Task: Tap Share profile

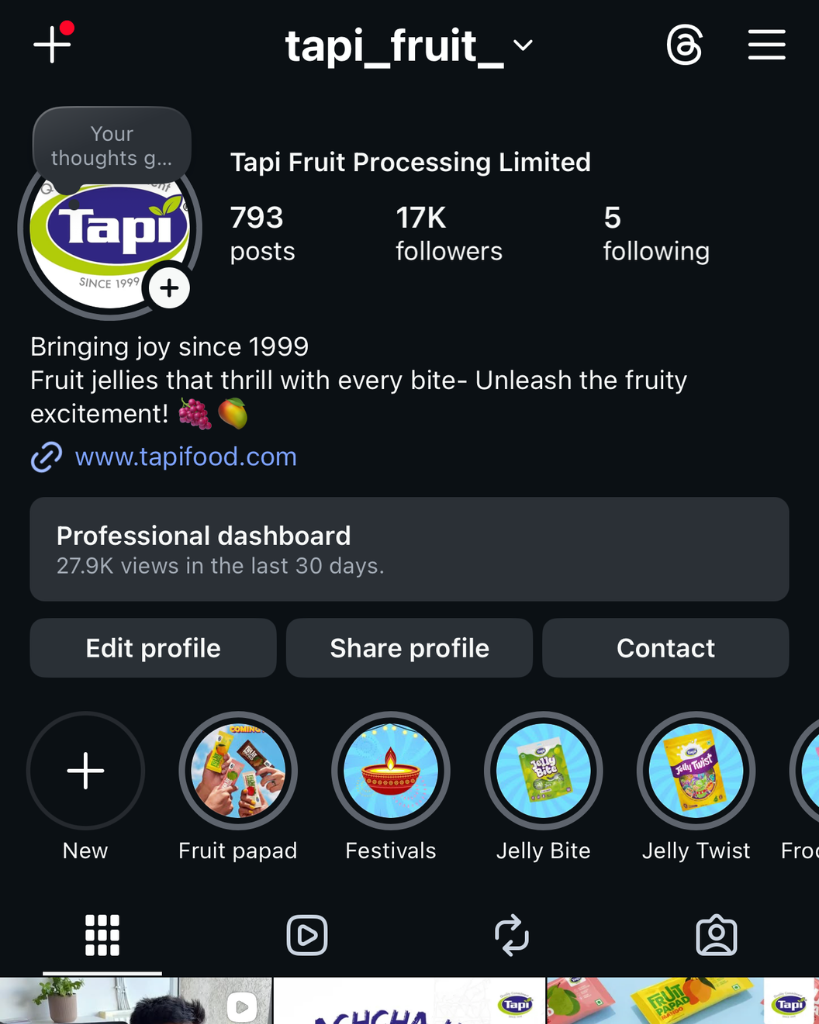Action: click(x=409, y=648)
